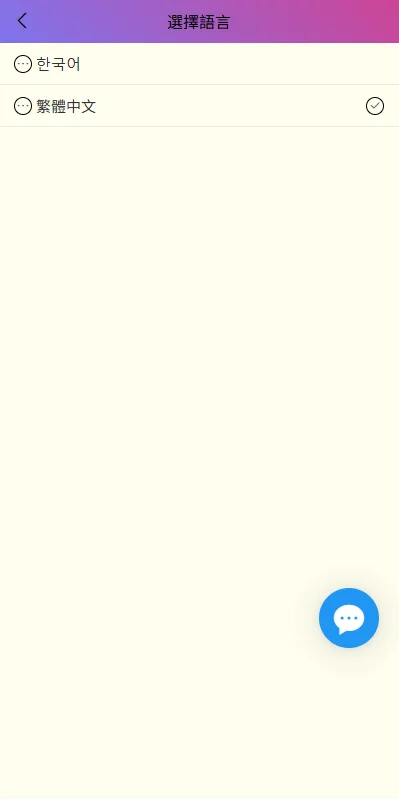Choose the 繁體中文 language row
The width and height of the screenshot is (399, 799).
pyautogui.click(x=199, y=106)
